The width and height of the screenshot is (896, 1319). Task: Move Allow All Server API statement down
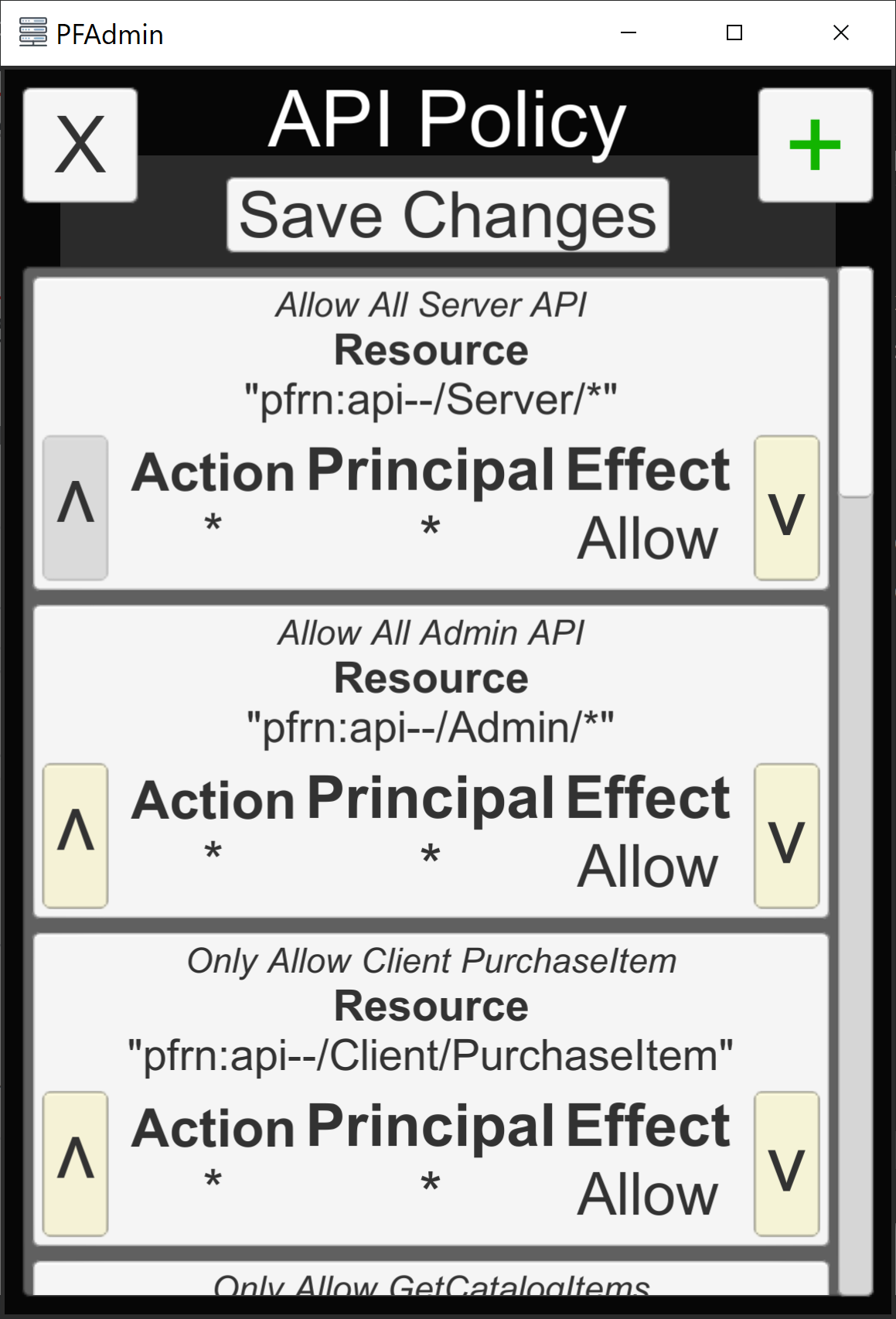[786, 508]
